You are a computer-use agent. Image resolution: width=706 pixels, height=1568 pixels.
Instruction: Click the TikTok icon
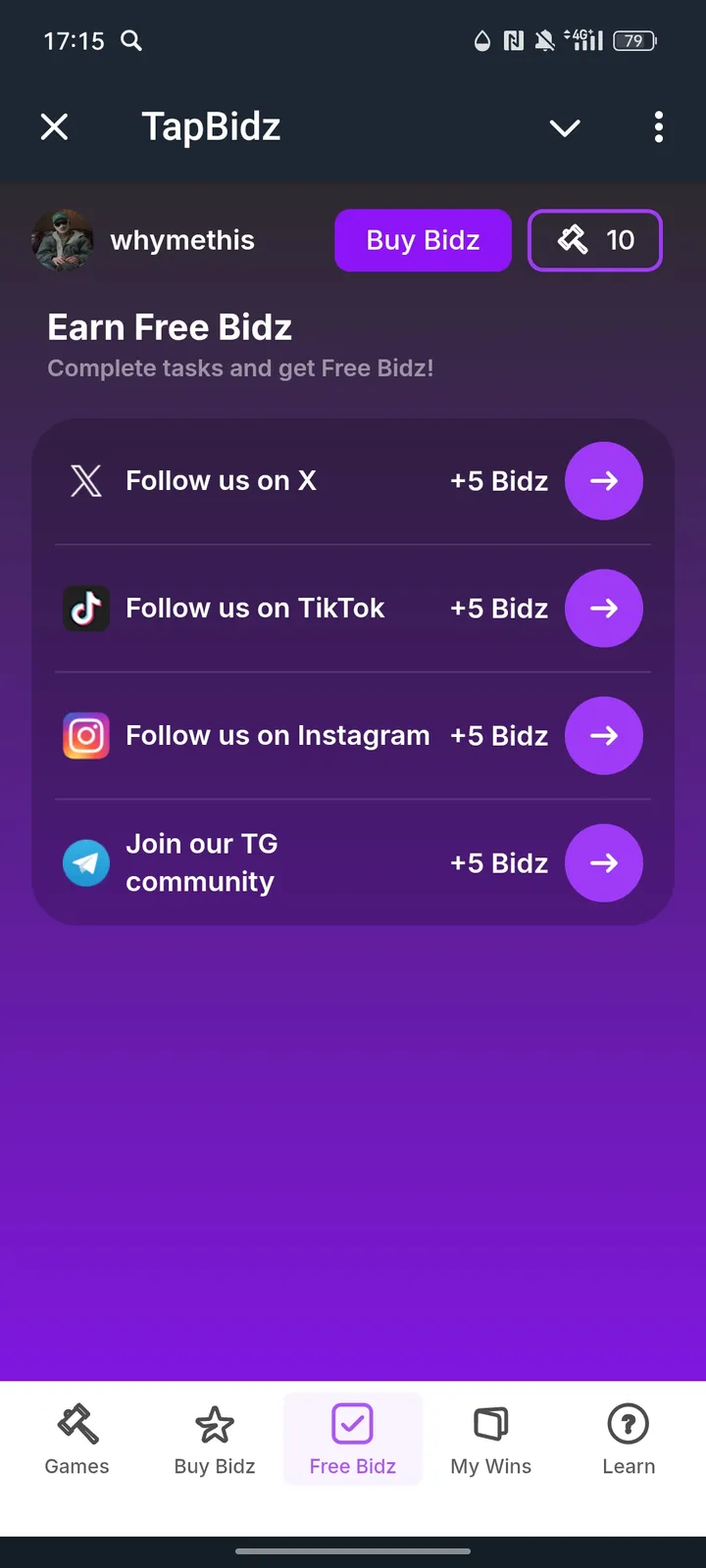[85, 608]
